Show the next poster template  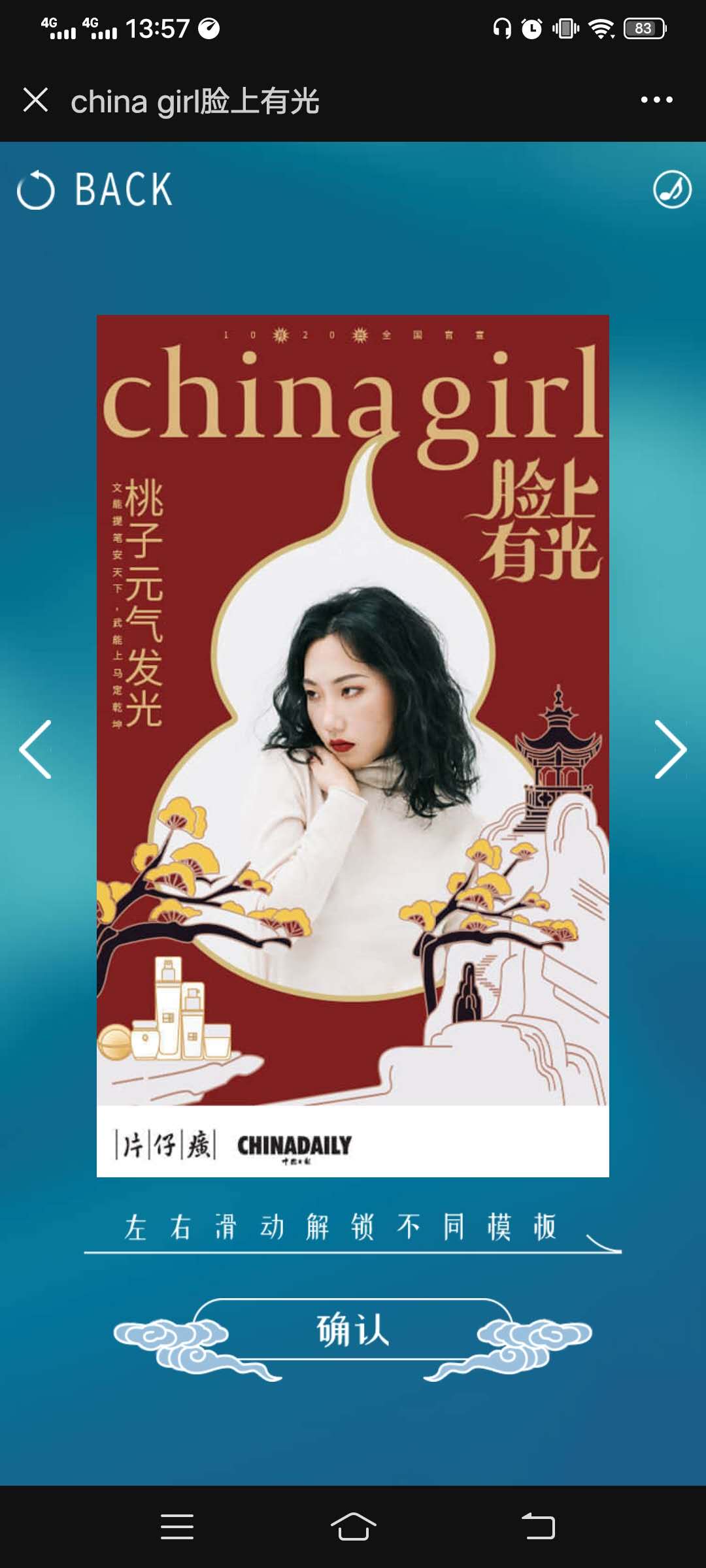(x=670, y=749)
